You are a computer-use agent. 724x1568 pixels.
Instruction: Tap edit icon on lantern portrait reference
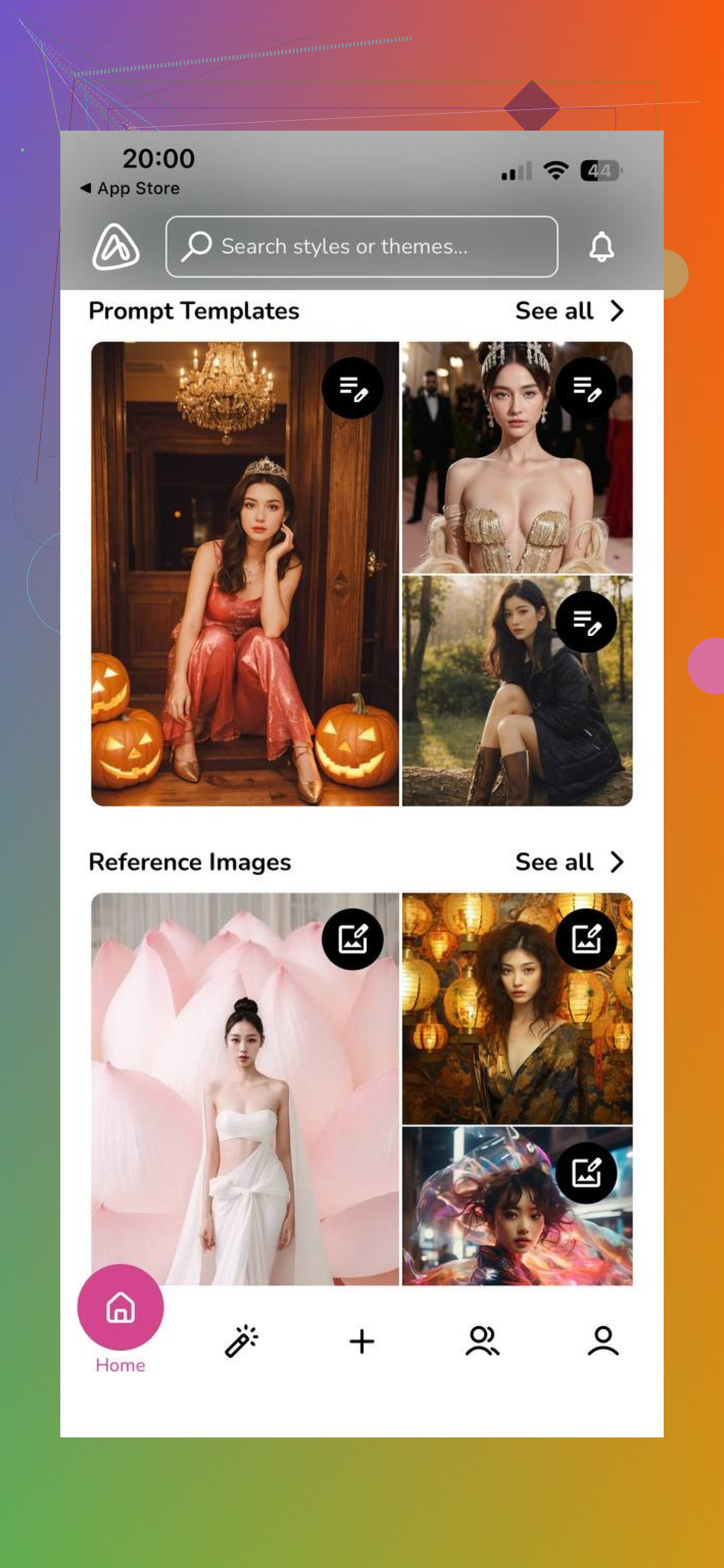pyautogui.click(x=586, y=939)
